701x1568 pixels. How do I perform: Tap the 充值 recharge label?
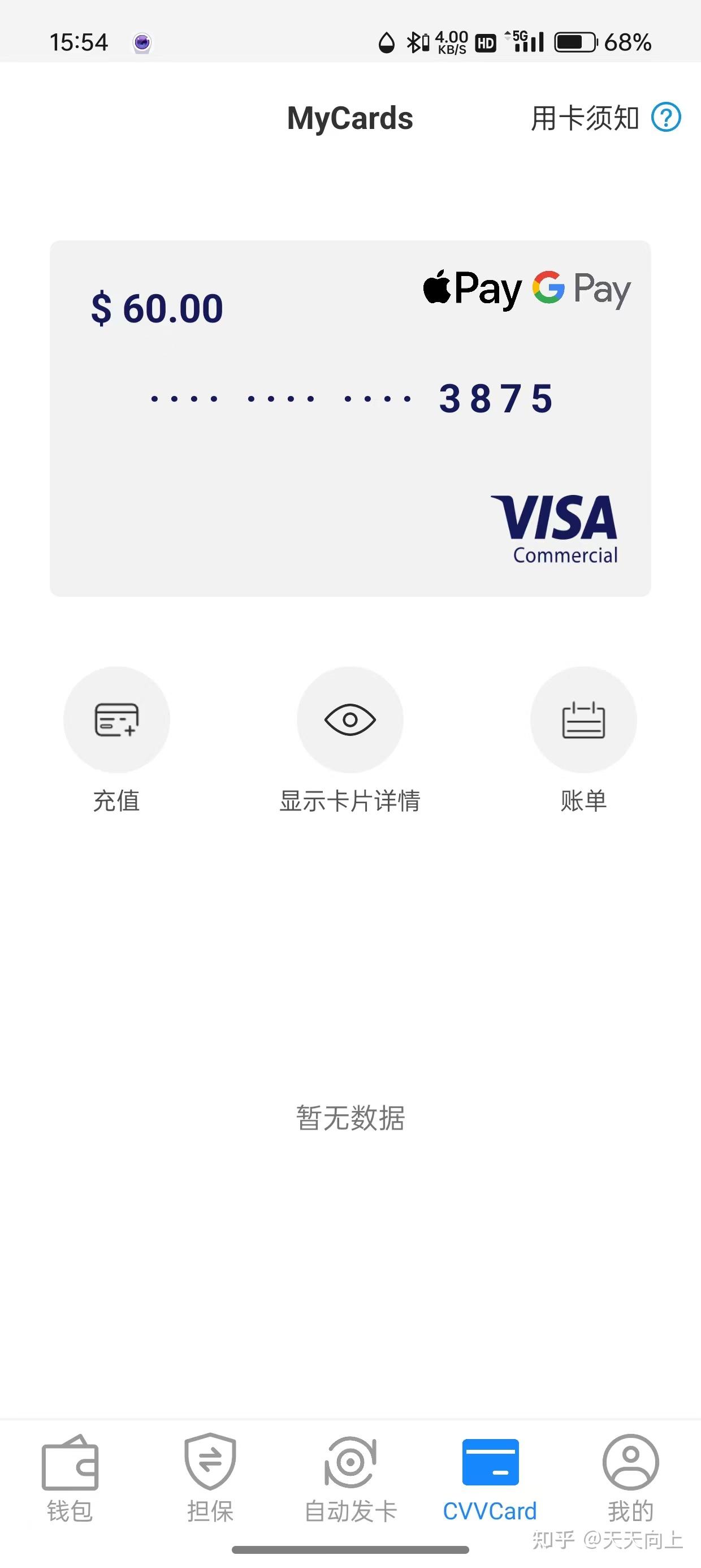click(x=117, y=801)
